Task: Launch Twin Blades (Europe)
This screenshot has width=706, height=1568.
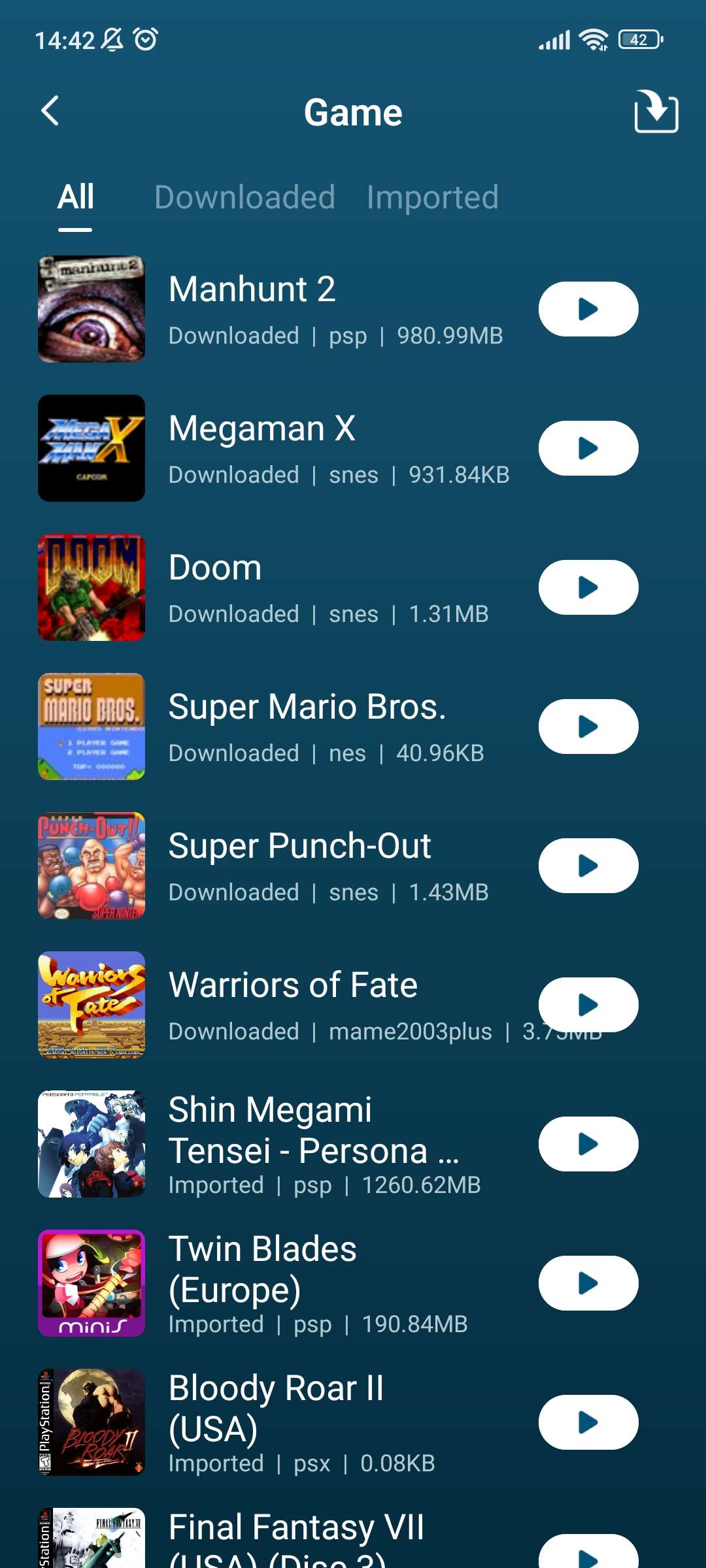Action: coord(588,1283)
